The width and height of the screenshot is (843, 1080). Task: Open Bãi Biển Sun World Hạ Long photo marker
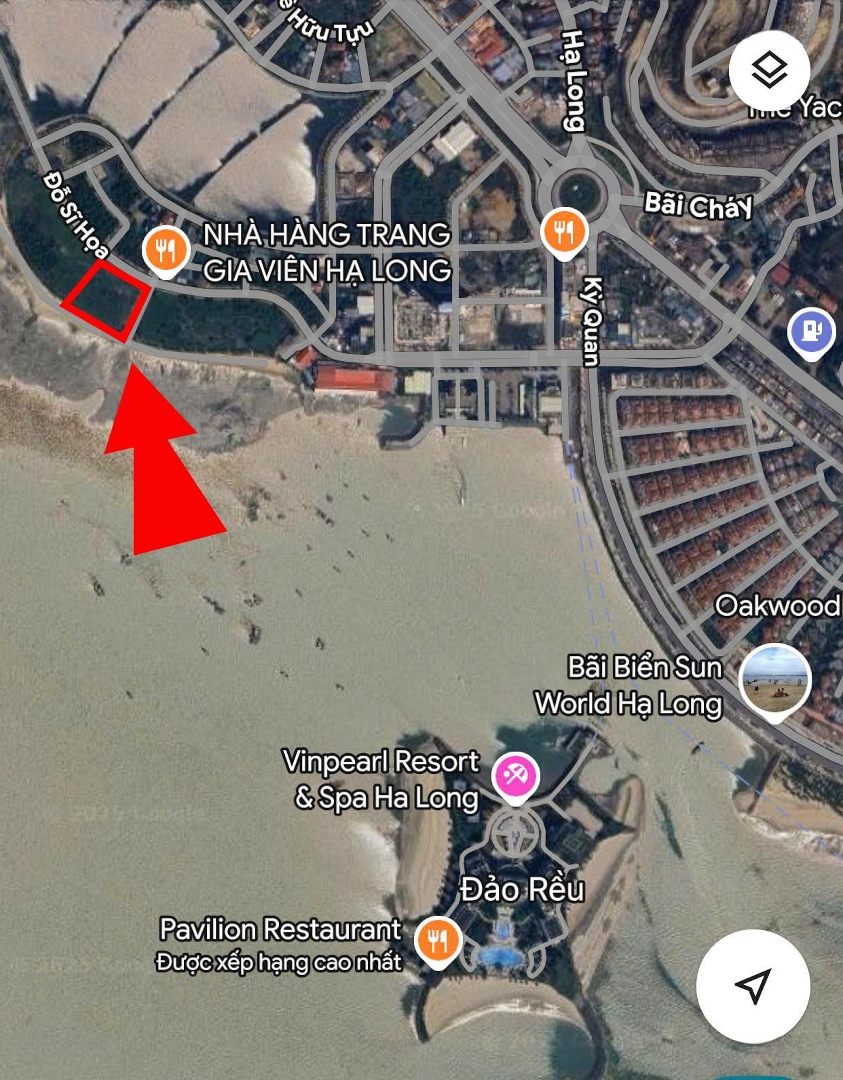tap(774, 679)
